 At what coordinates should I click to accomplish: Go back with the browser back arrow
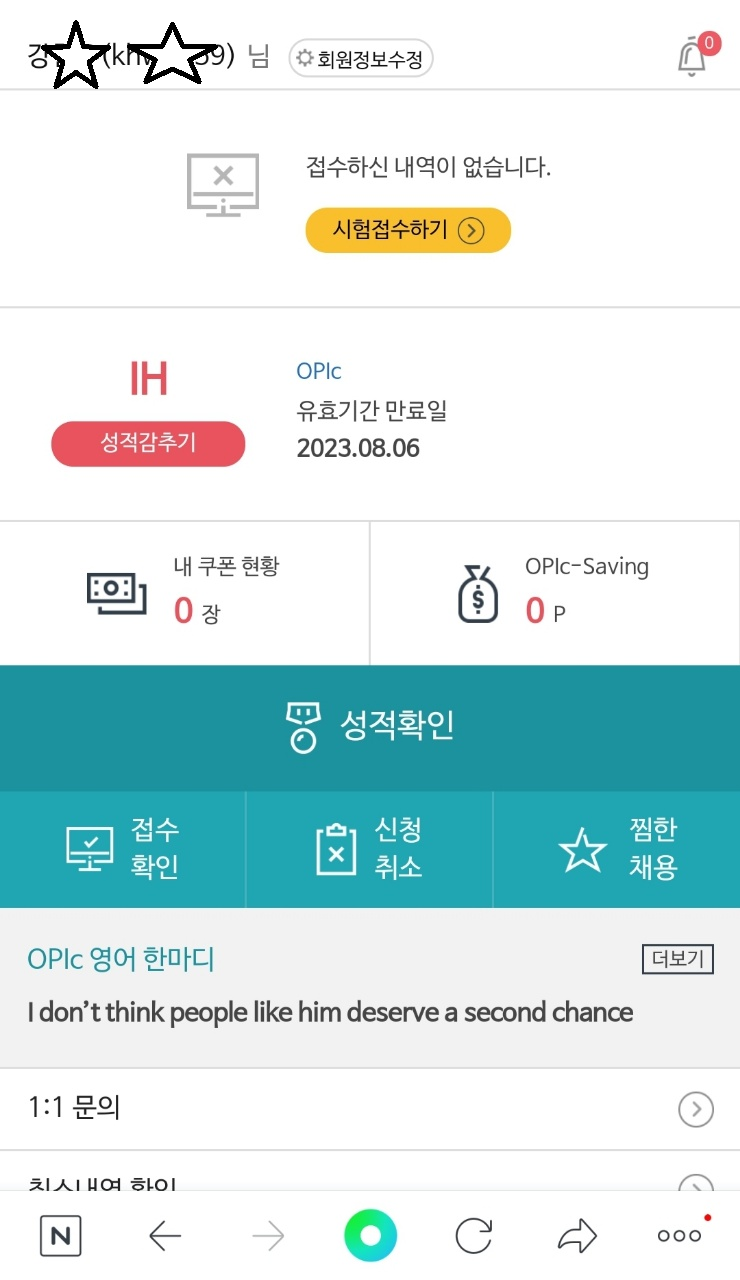pyautogui.click(x=165, y=1237)
